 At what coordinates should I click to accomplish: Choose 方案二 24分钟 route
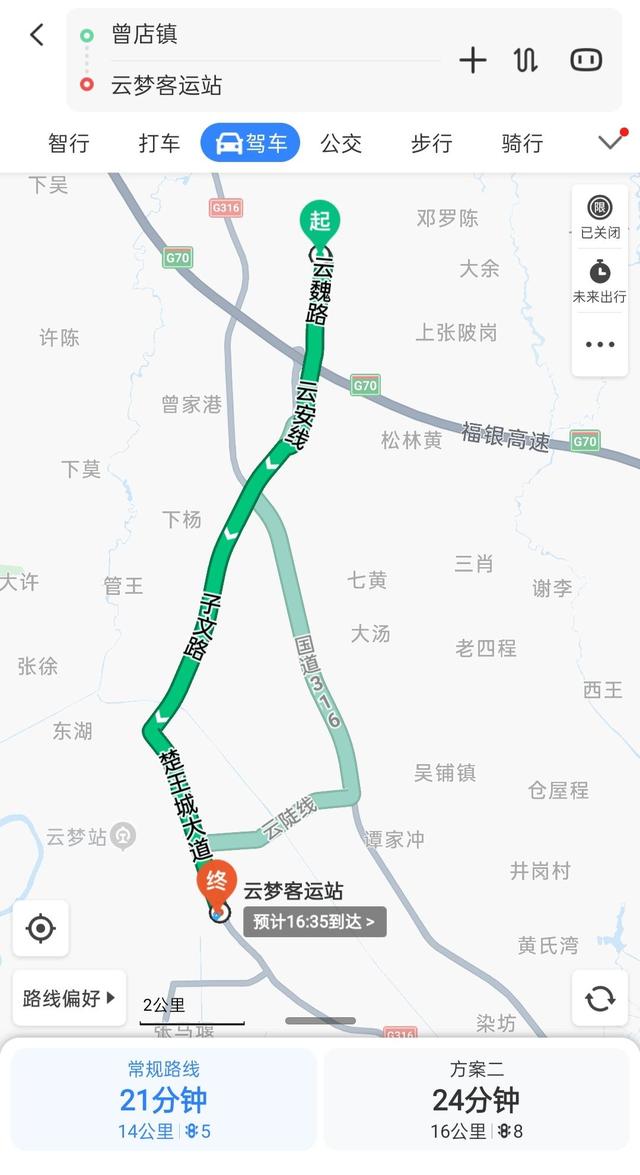(476, 1100)
